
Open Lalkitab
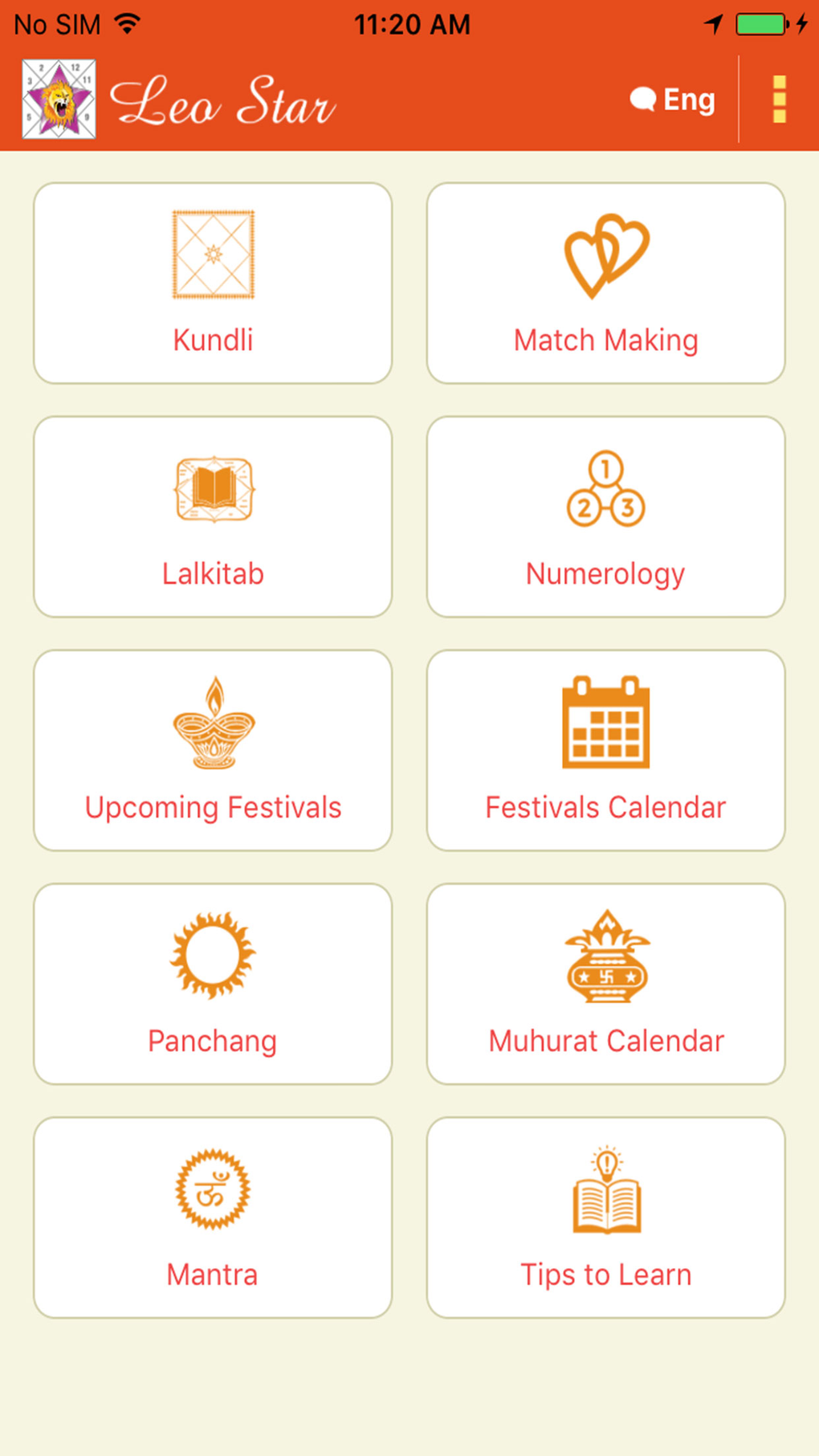[x=213, y=516]
